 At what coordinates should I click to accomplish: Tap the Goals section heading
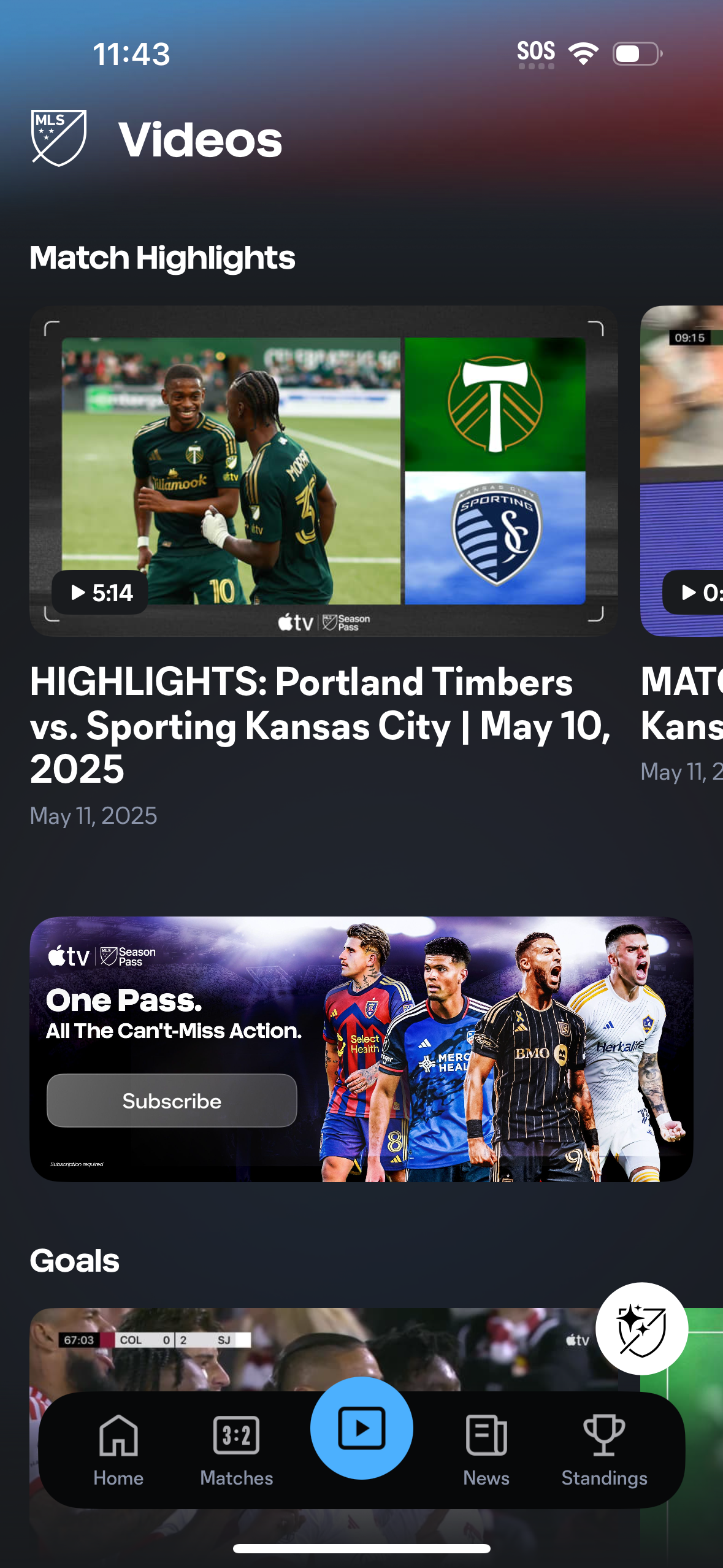coord(75,1260)
